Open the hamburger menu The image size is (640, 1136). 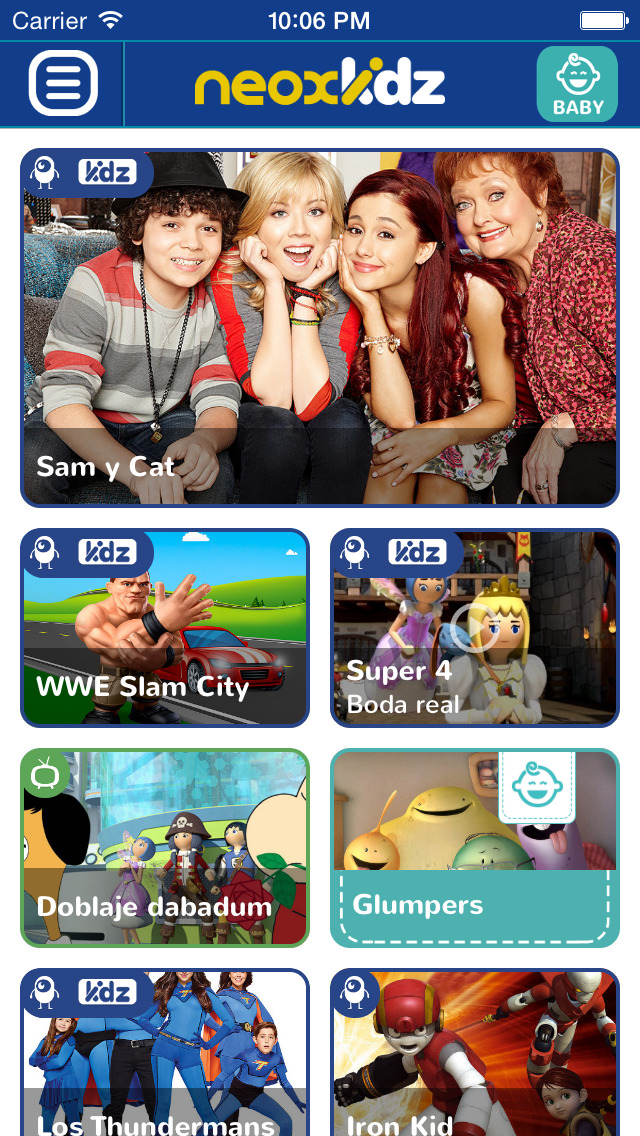[x=63, y=83]
